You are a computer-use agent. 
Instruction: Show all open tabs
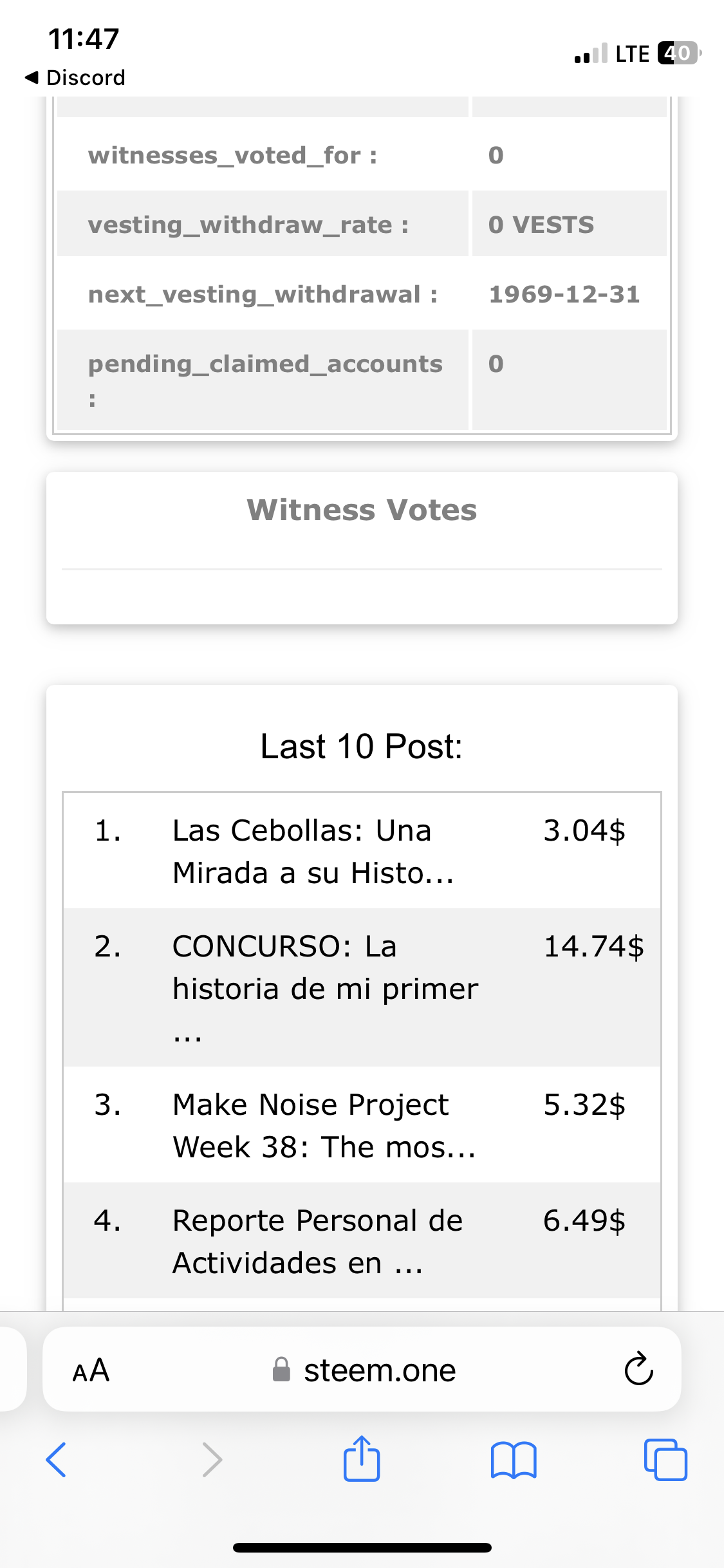coord(665,1459)
